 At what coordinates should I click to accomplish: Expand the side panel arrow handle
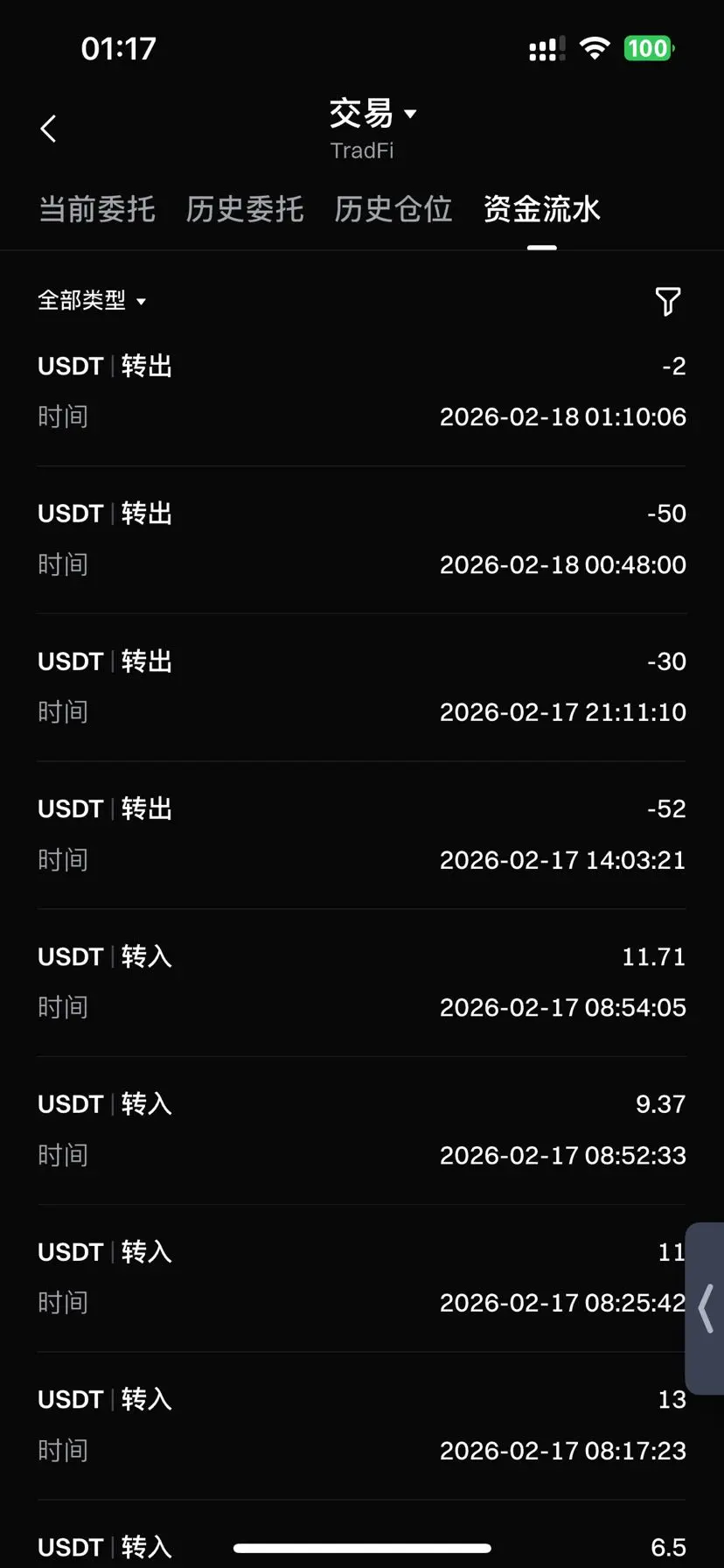[706, 1308]
